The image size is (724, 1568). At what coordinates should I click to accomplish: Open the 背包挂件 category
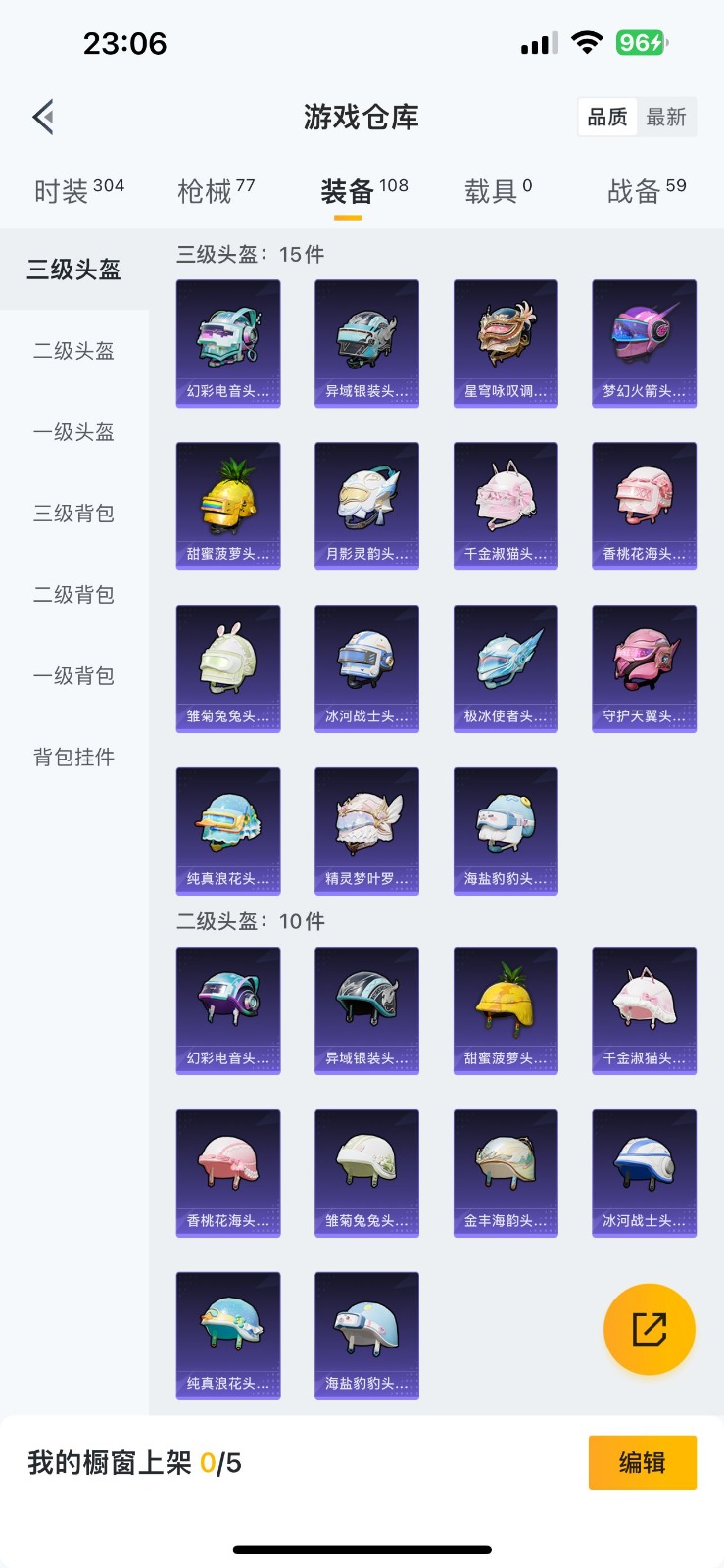74,758
